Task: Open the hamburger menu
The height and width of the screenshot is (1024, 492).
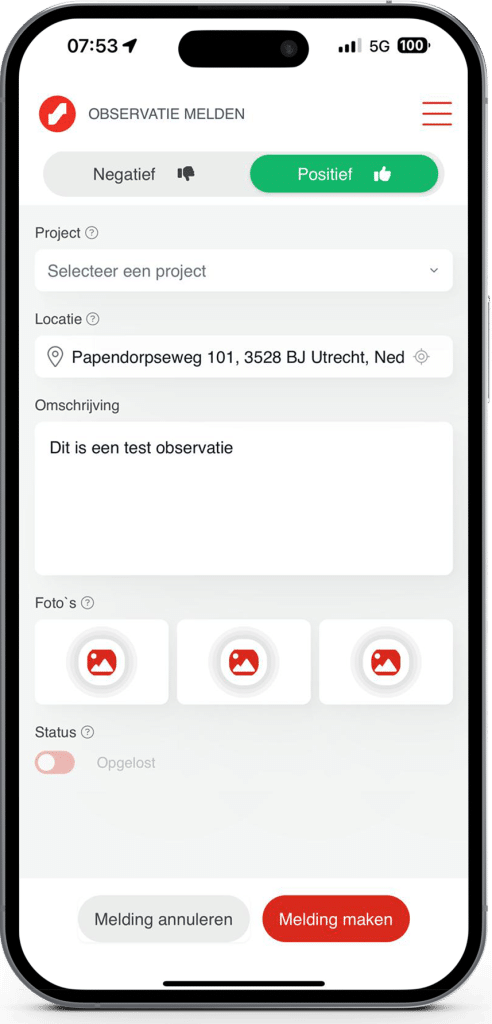Action: point(436,114)
